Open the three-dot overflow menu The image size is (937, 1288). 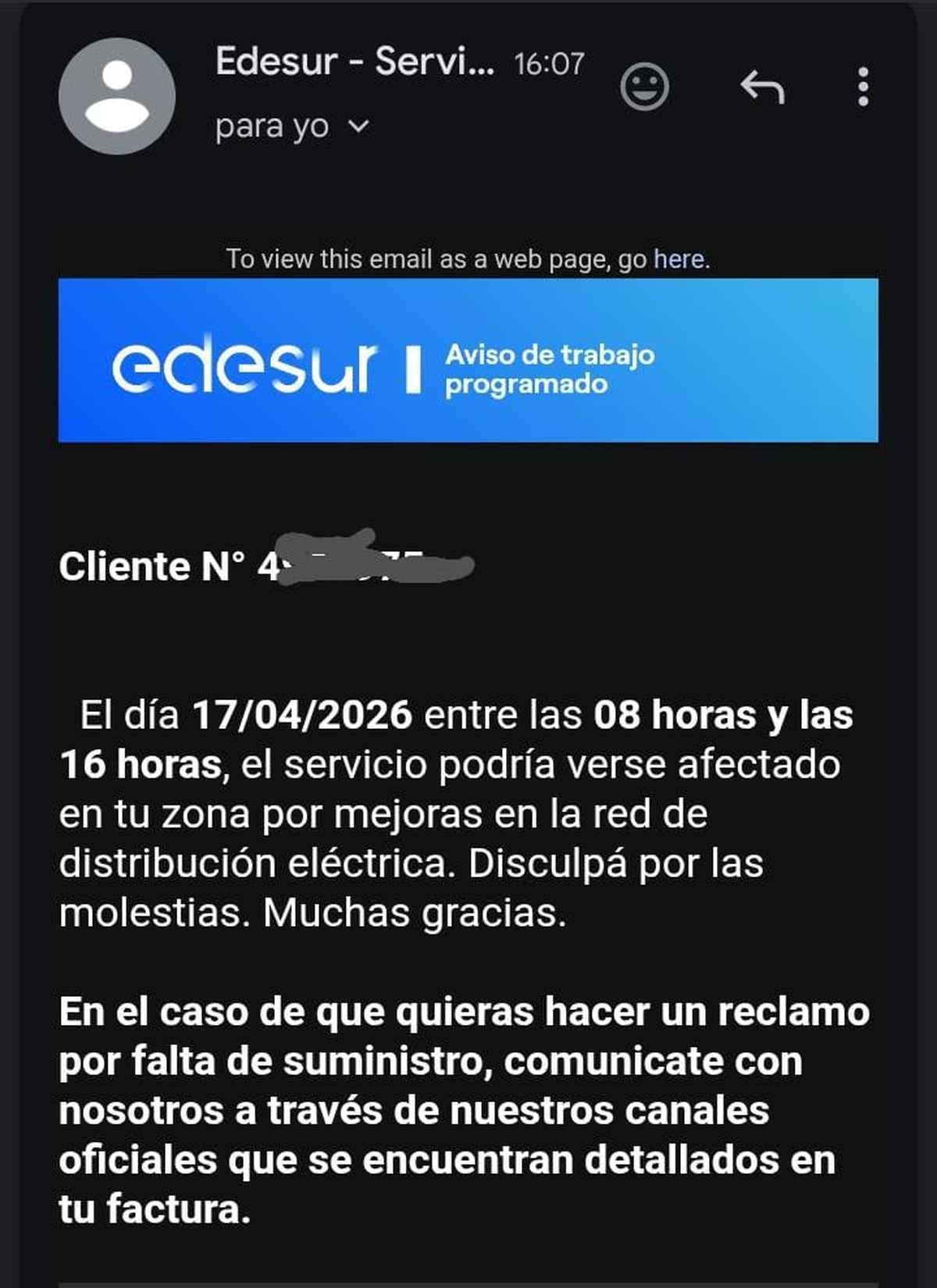862,88
